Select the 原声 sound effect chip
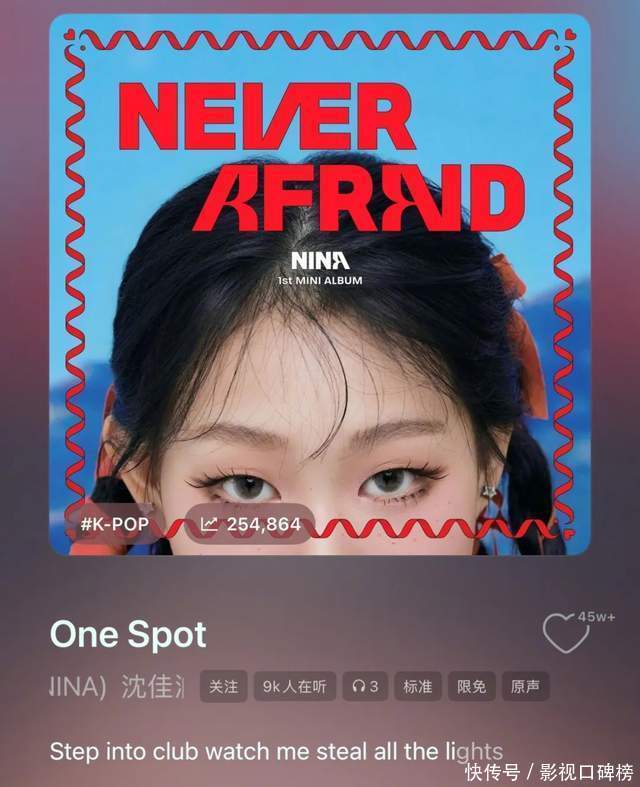The width and height of the screenshot is (640, 787). 525,687
